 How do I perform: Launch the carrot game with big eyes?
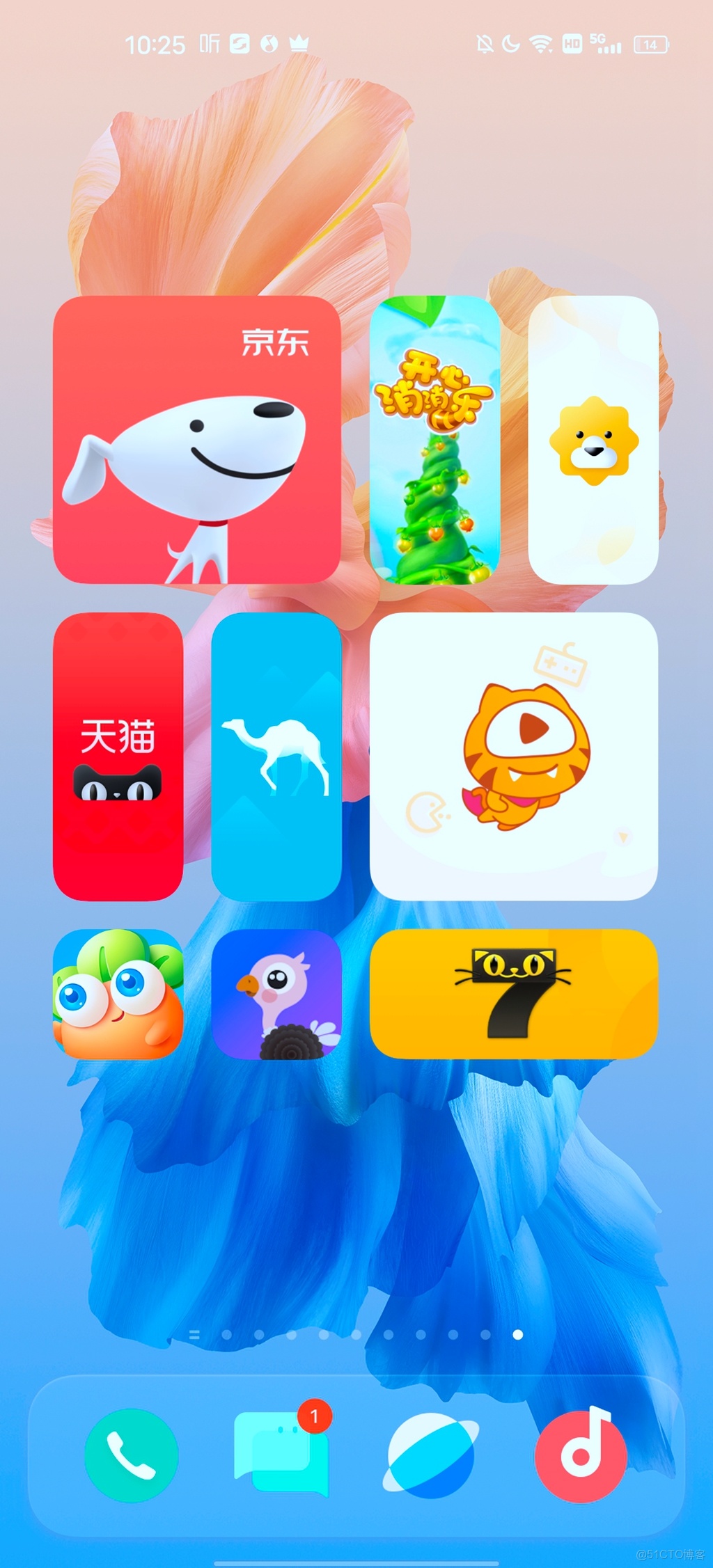coord(118,994)
